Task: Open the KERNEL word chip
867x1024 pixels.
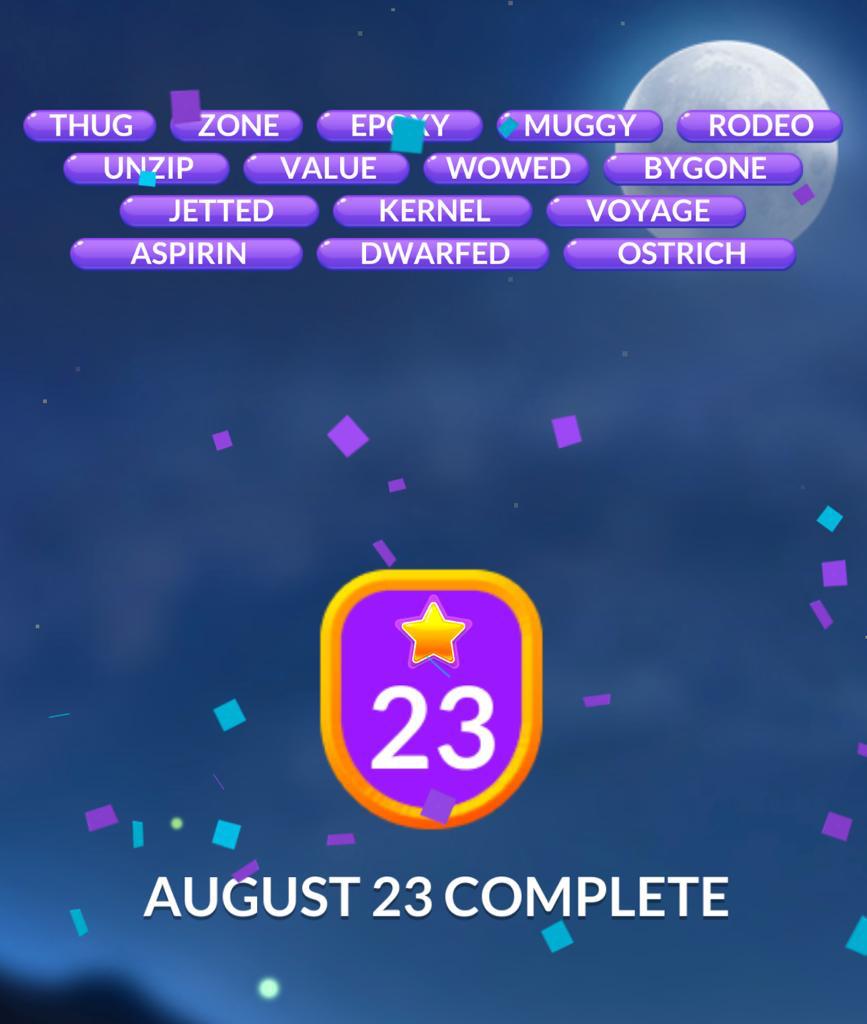Action: [x=433, y=211]
